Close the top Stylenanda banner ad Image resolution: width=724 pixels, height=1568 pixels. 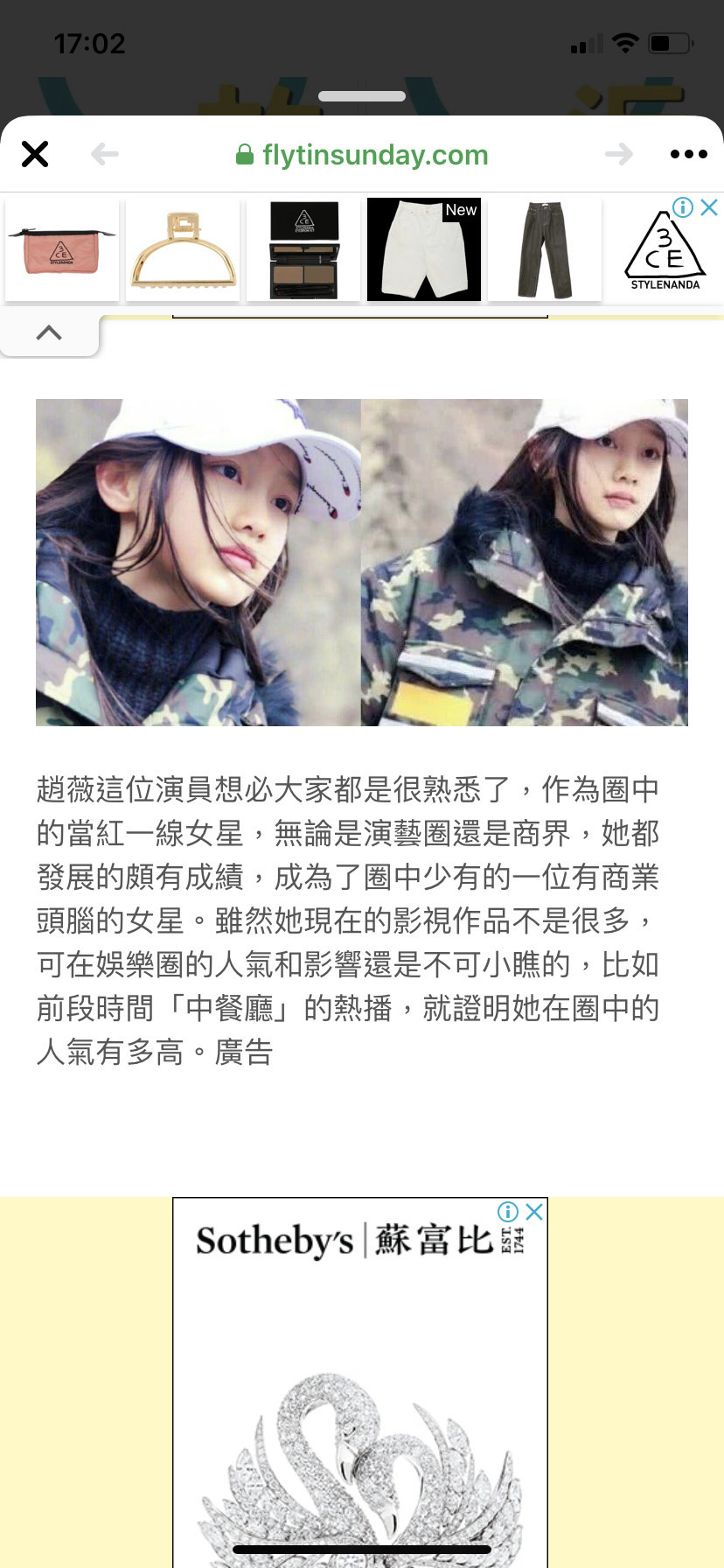[x=709, y=207]
